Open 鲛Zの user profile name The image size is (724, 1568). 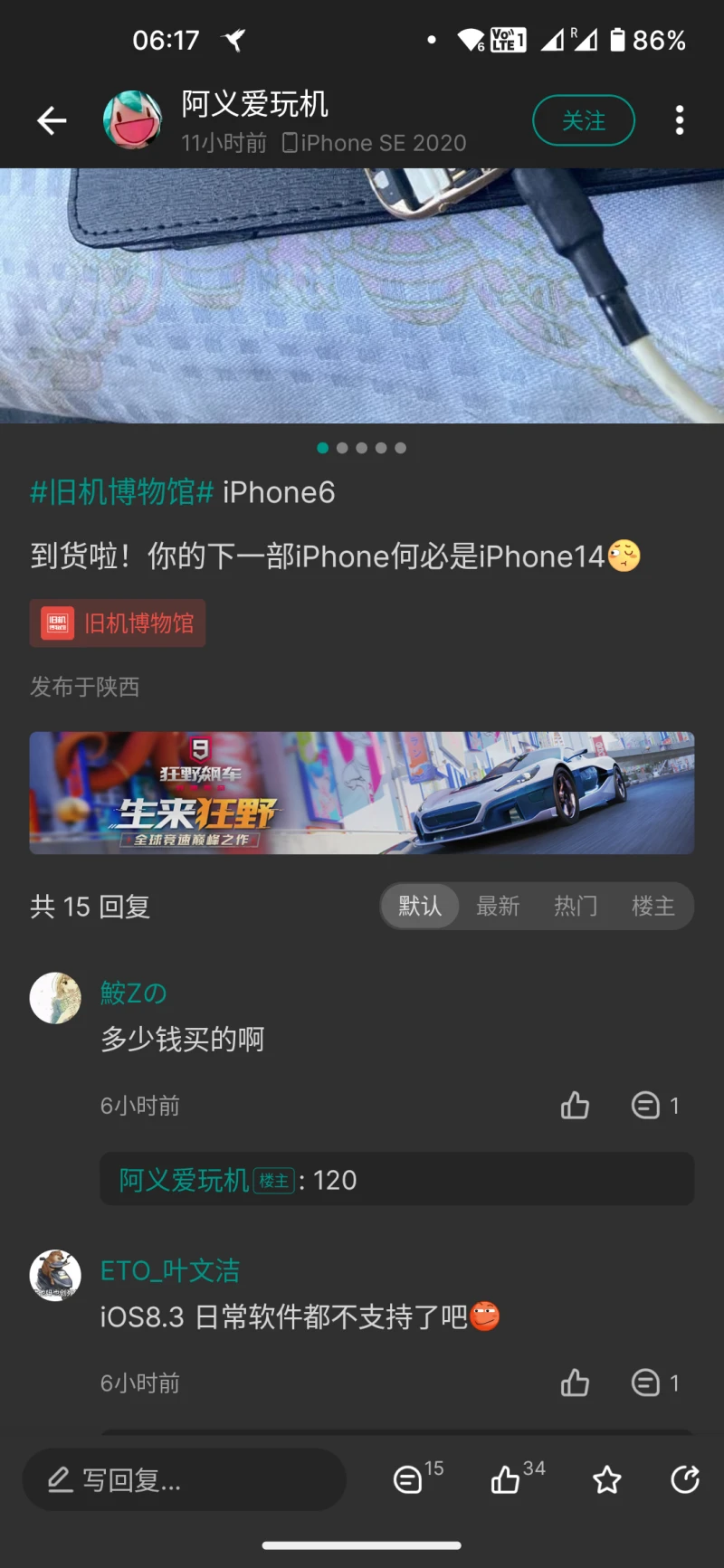(x=133, y=993)
